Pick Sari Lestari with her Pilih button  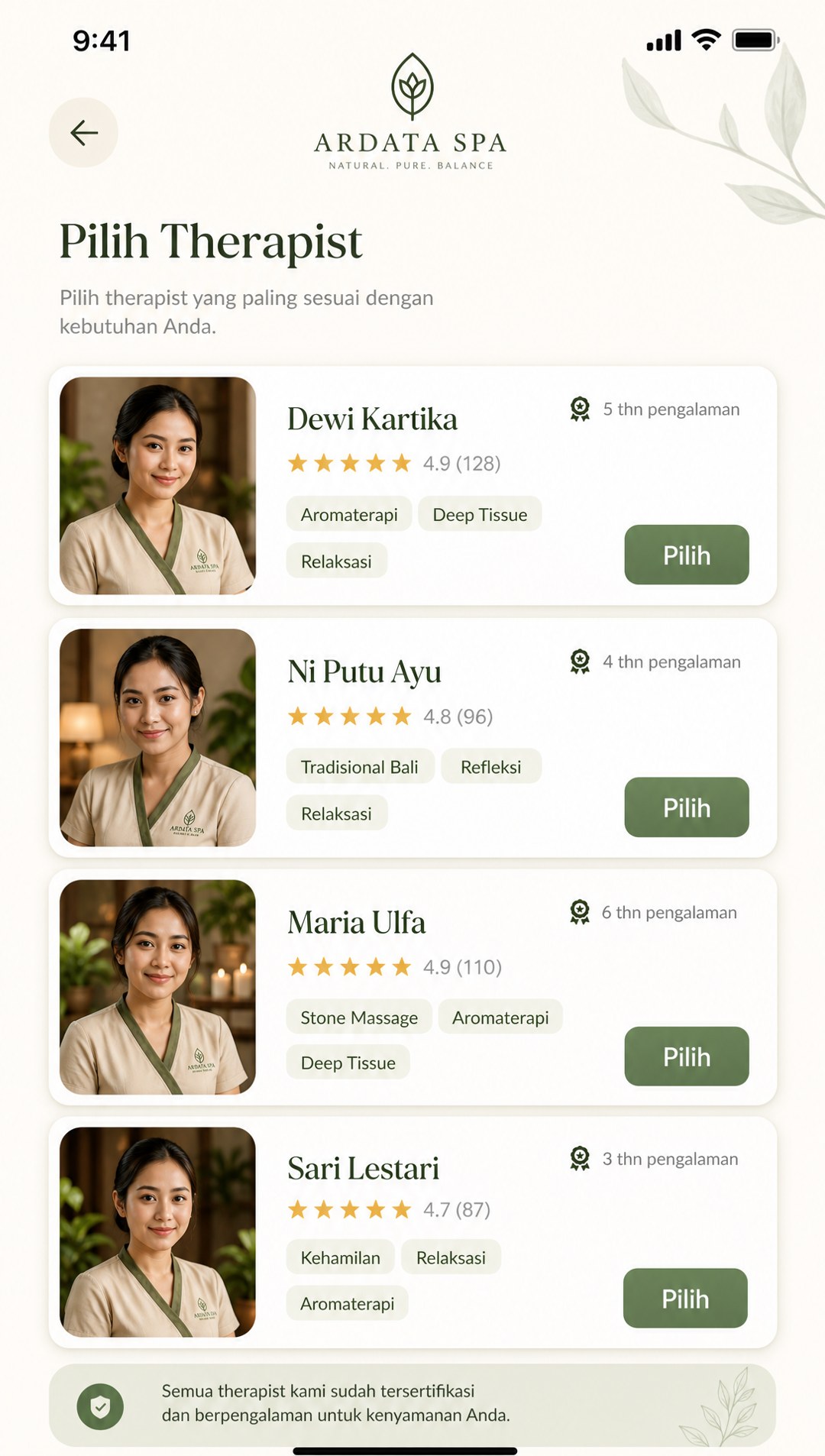[685, 1298]
